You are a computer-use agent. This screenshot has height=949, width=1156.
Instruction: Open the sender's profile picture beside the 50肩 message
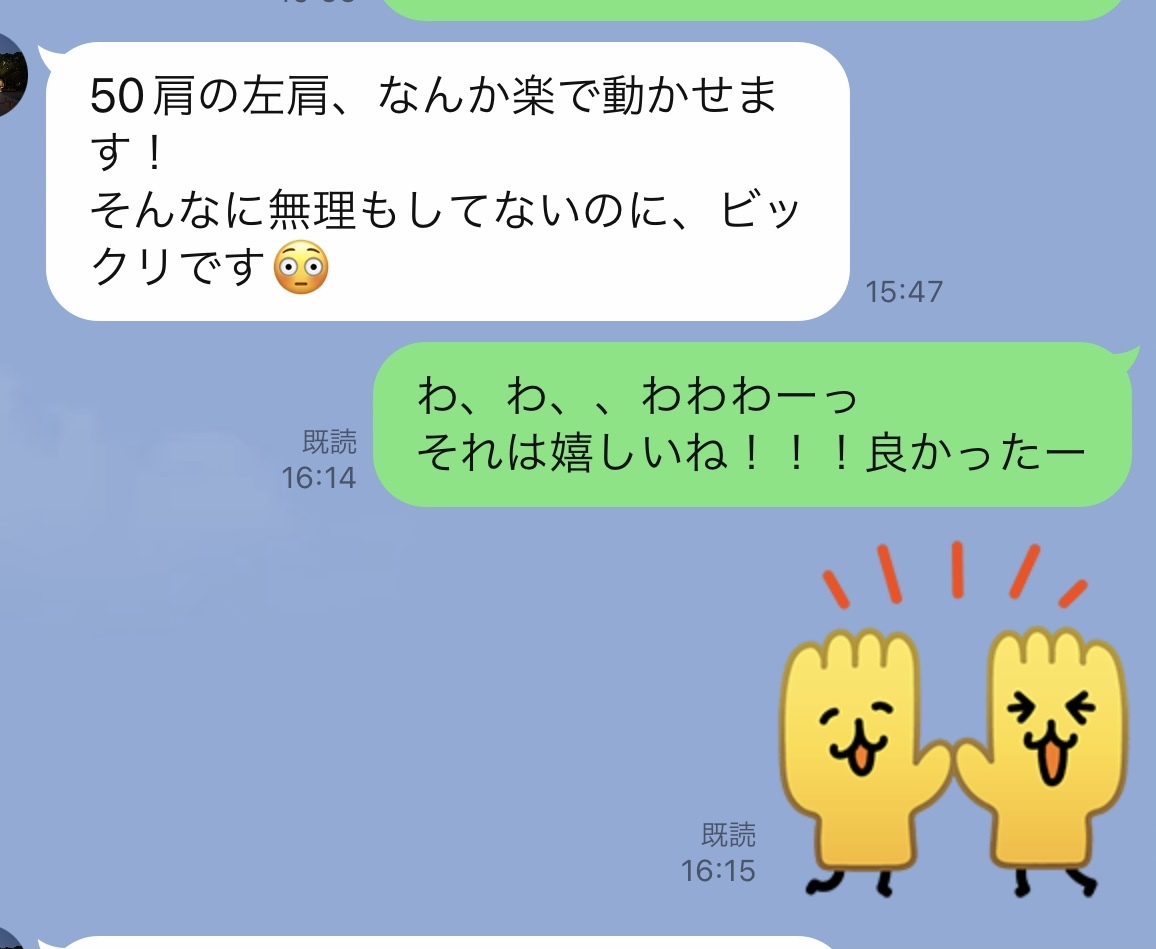click(x=10, y=74)
